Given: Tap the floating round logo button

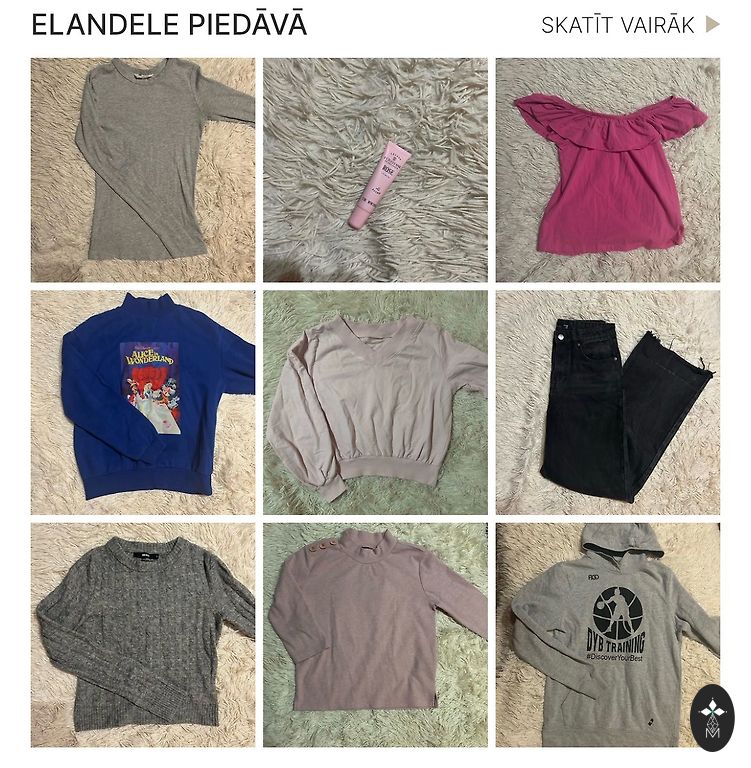Looking at the screenshot, I should pyautogui.click(x=712, y=717).
